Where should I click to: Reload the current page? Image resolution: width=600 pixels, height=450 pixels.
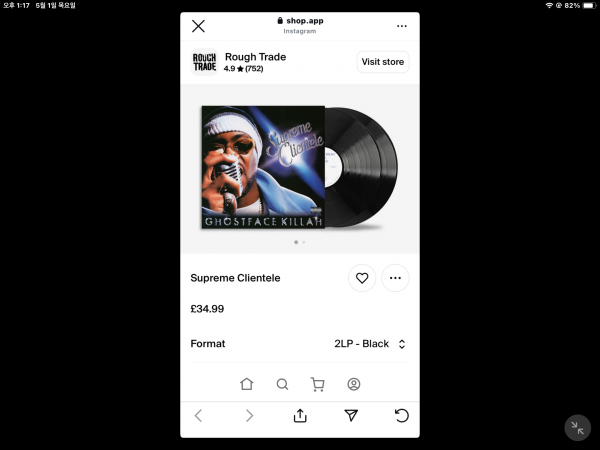402,416
